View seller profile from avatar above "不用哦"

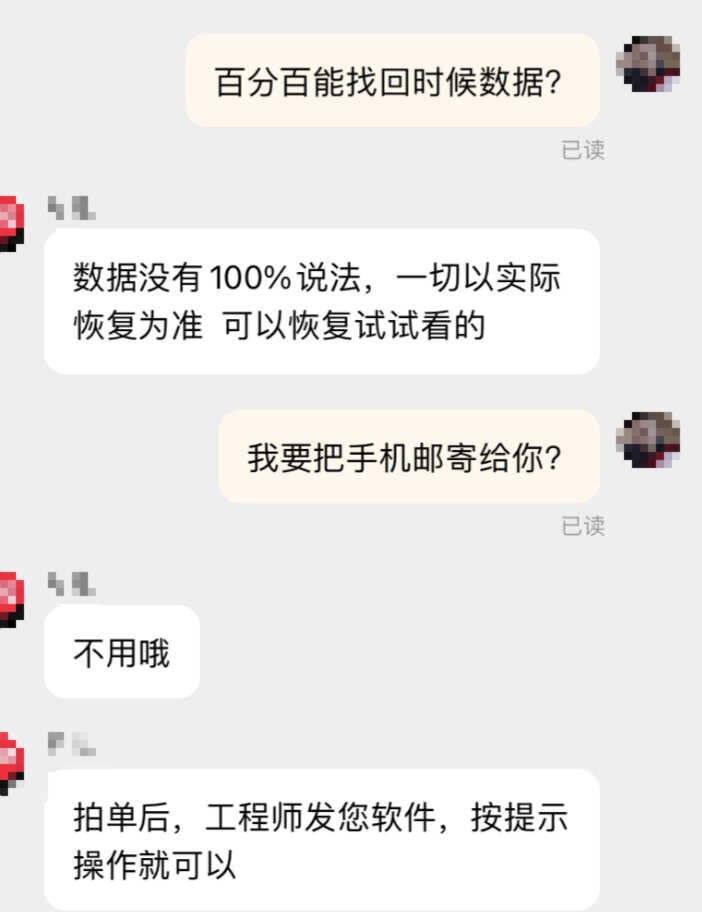pyautogui.click(x=10, y=598)
